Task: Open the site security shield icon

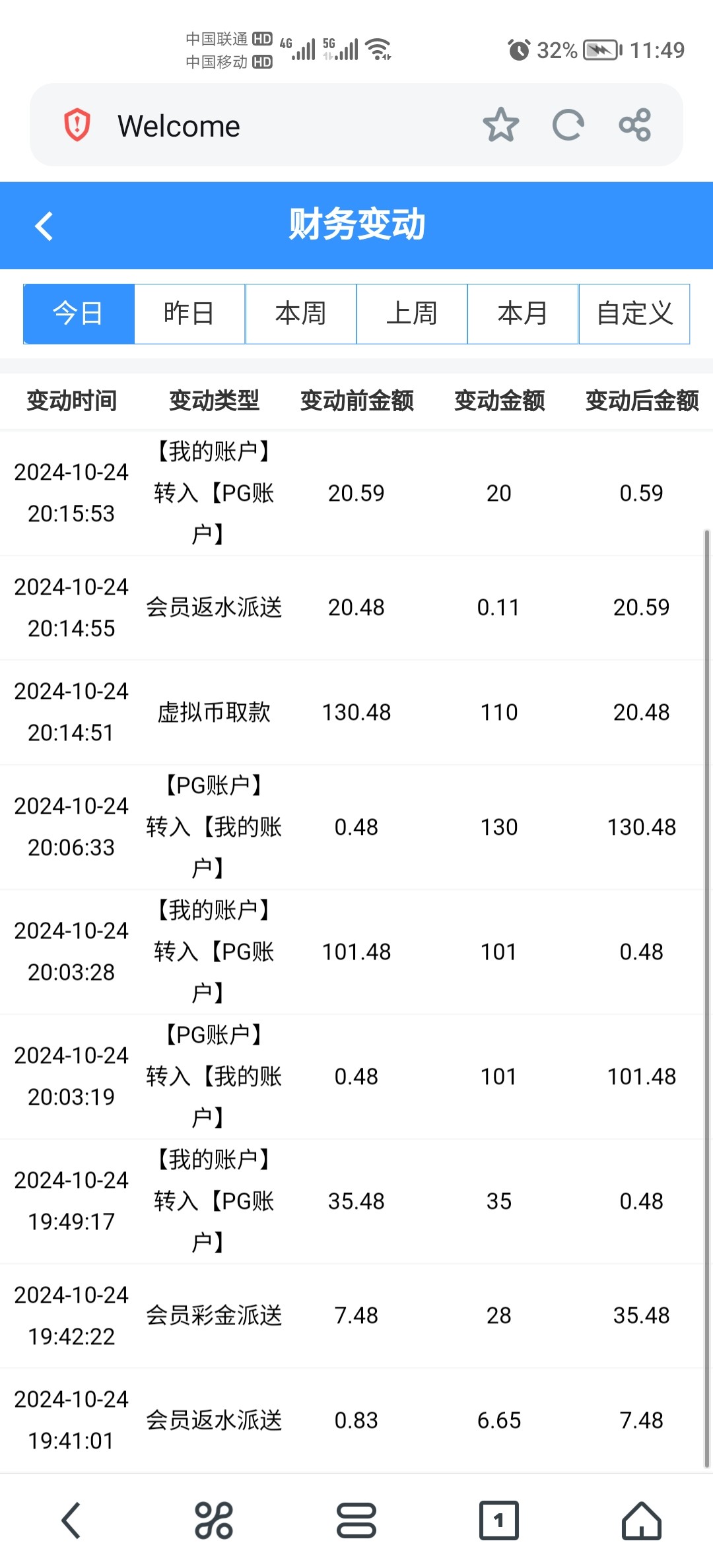Action: coord(77,125)
